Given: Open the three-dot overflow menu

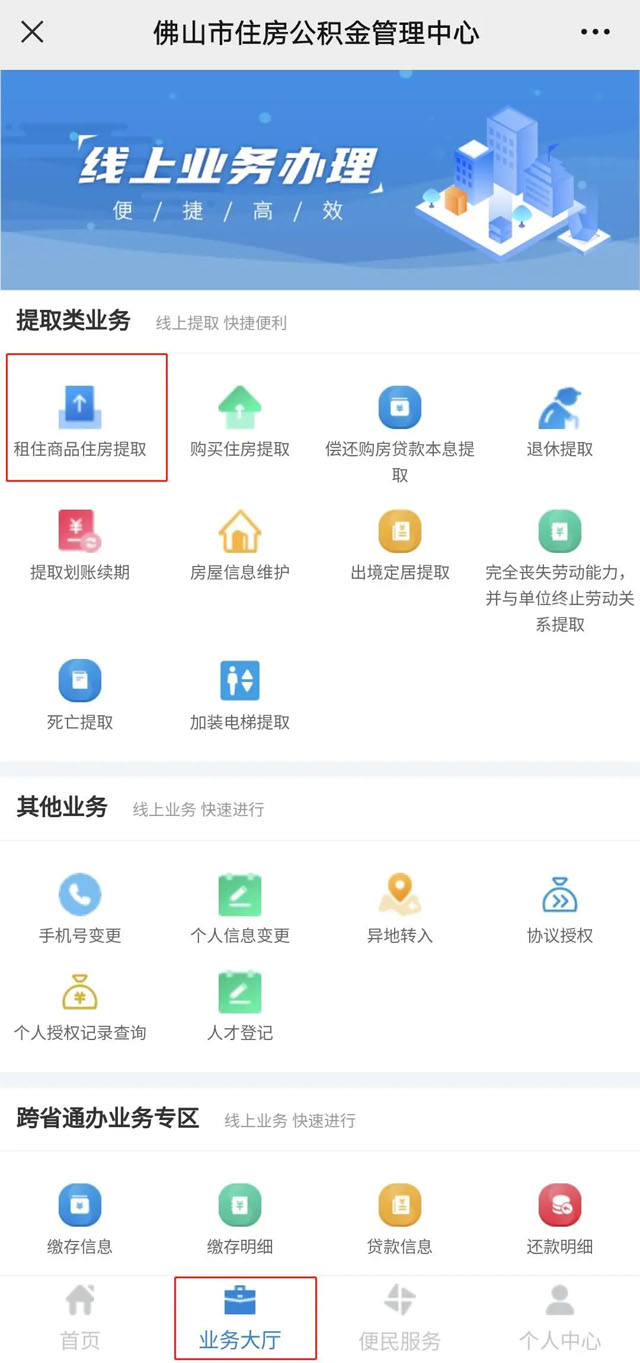Looking at the screenshot, I should [x=595, y=32].
